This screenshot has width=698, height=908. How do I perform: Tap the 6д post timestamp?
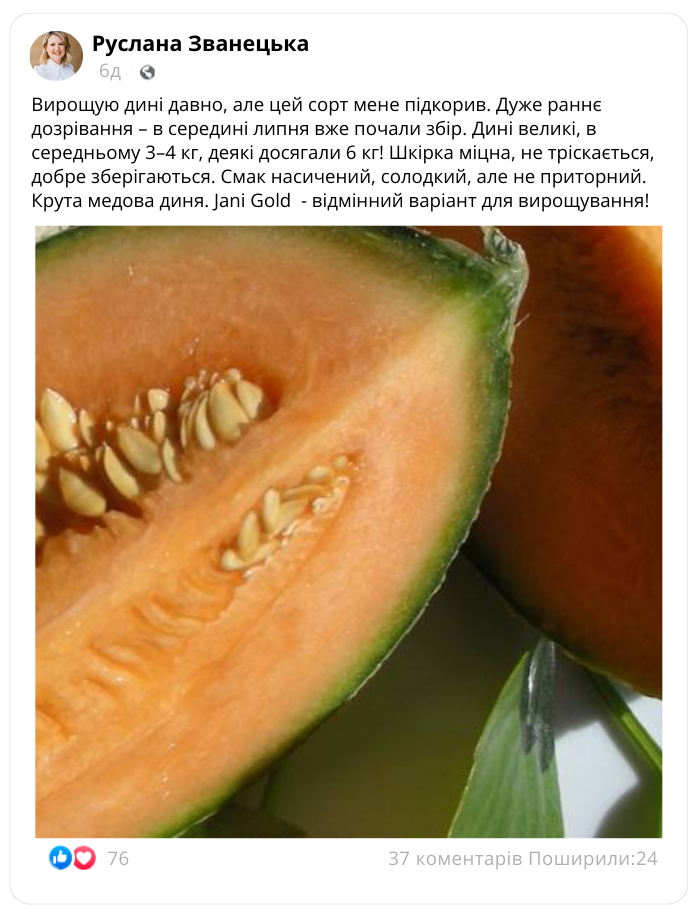click(x=110, y=72)
